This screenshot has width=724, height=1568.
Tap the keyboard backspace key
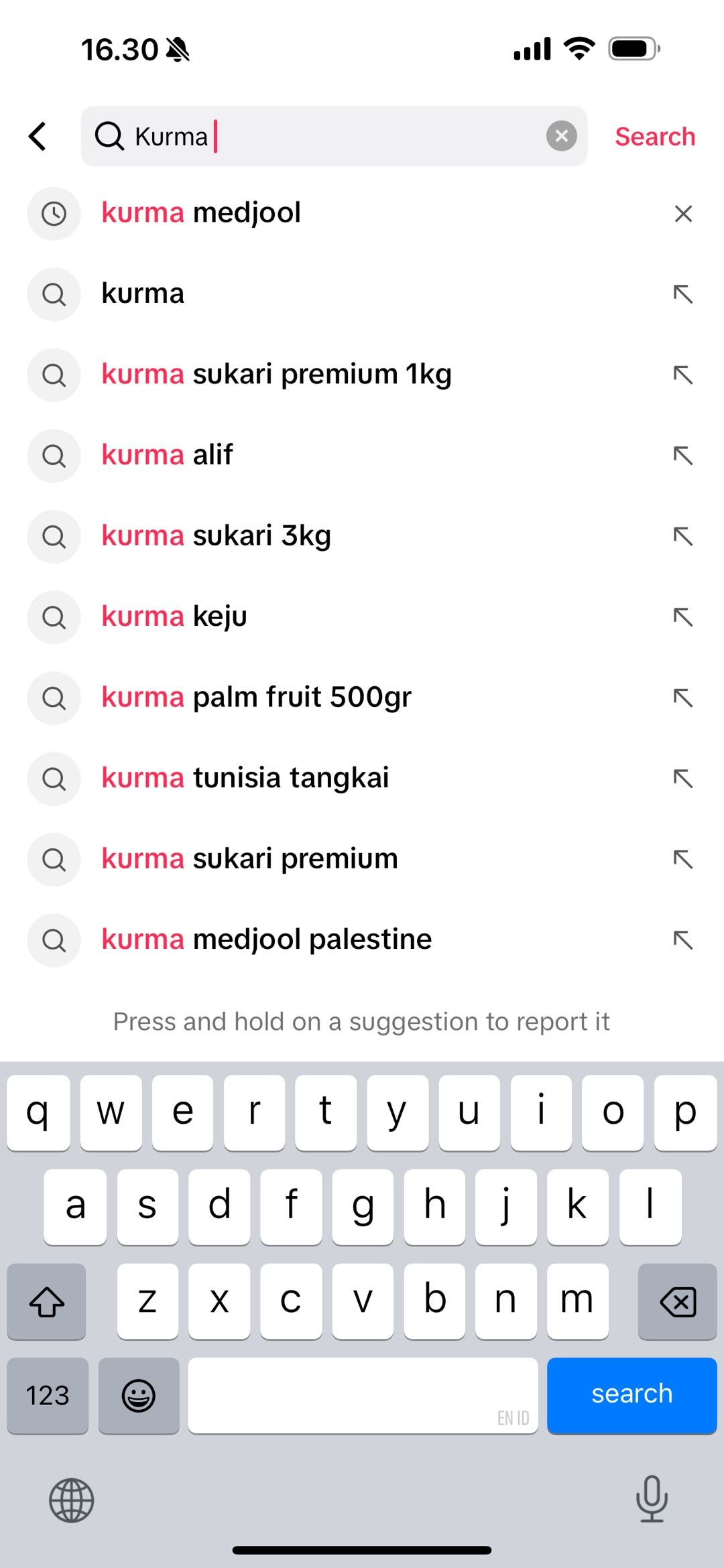(x=677, y=1302)
